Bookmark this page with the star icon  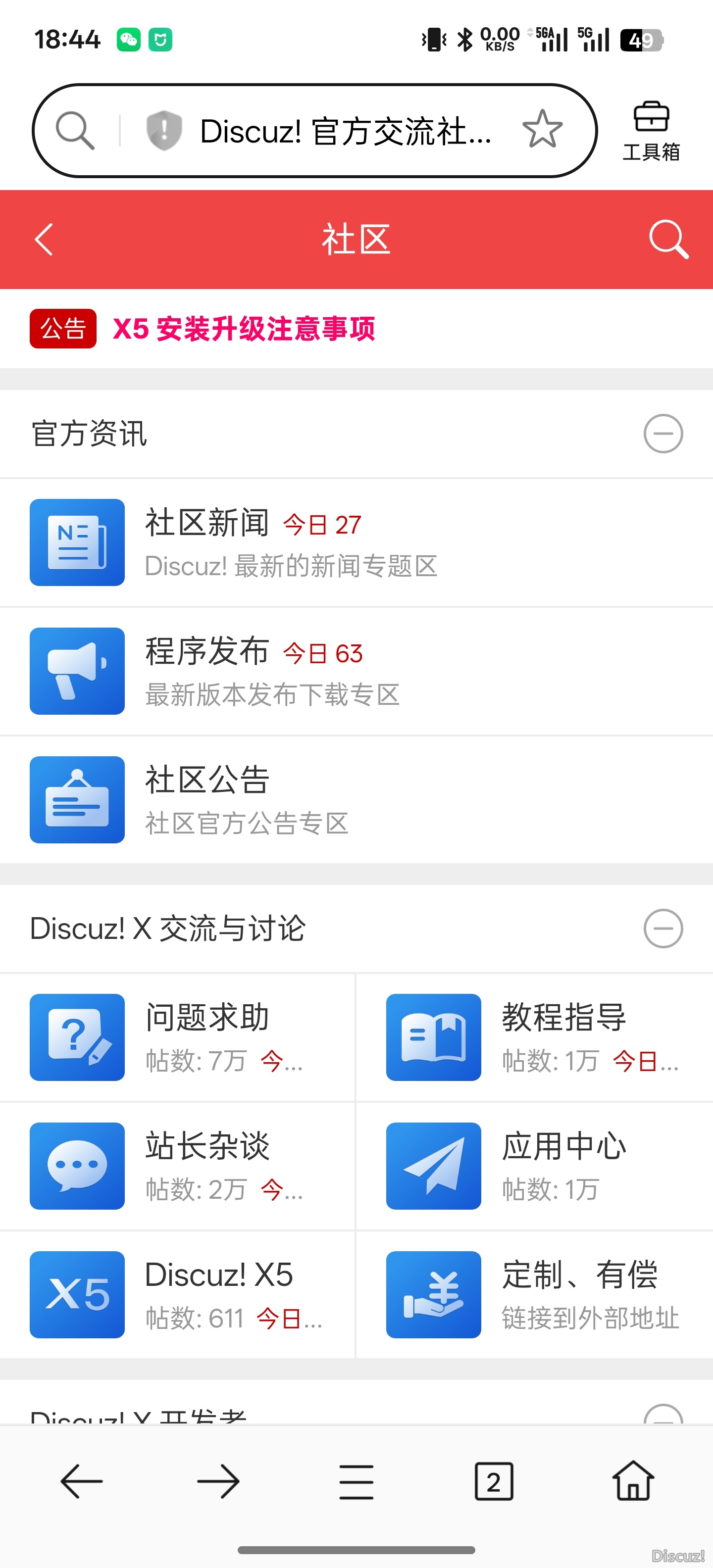(x=542, y=130)
